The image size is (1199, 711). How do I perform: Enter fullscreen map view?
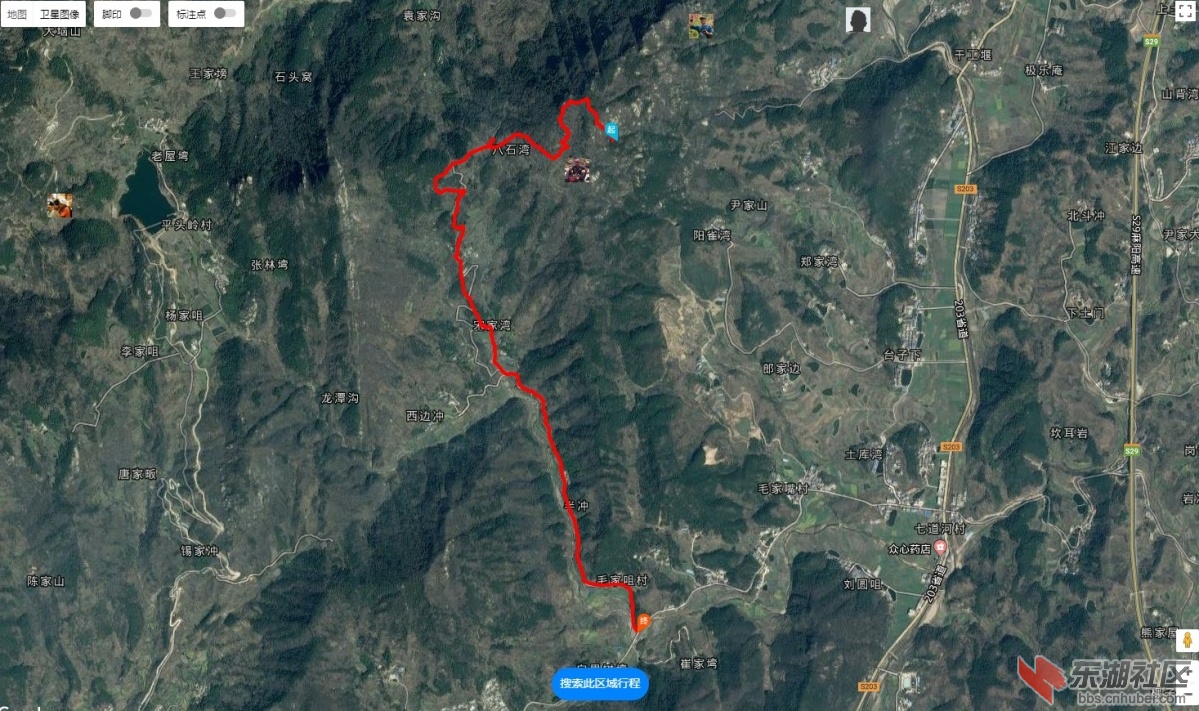point(1186,11)
